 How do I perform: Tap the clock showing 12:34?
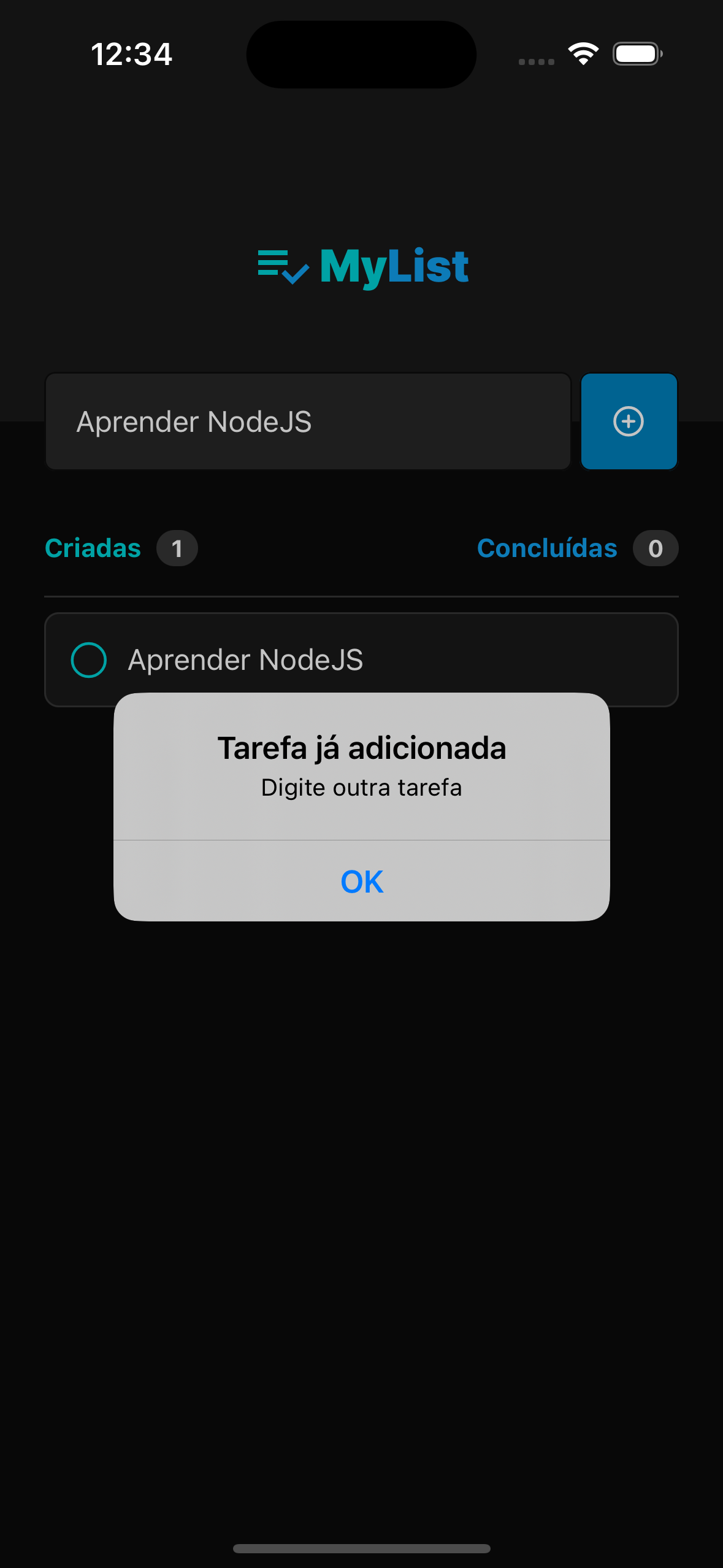coord(132,54)
